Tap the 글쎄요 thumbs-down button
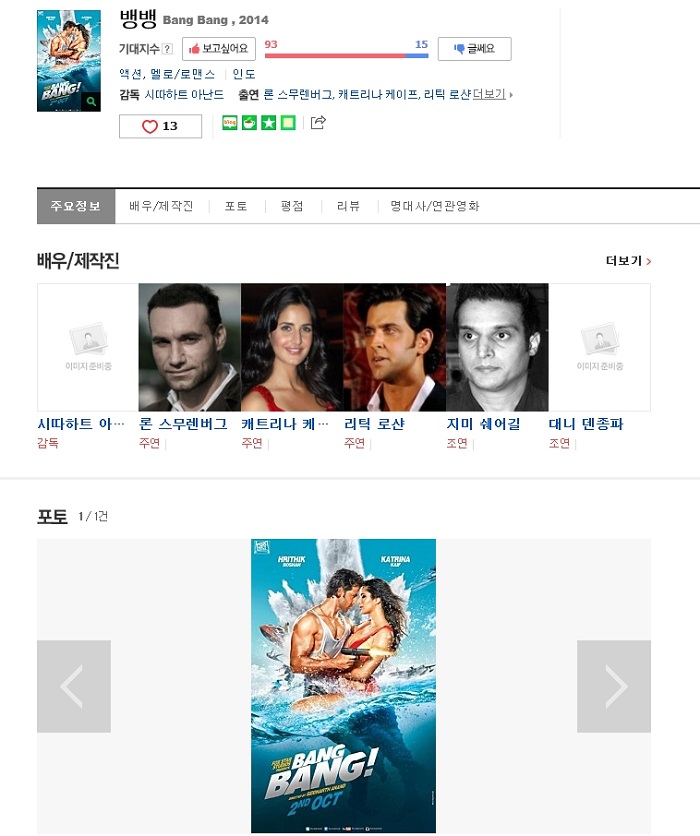700x836 pixels. [474, 48]
